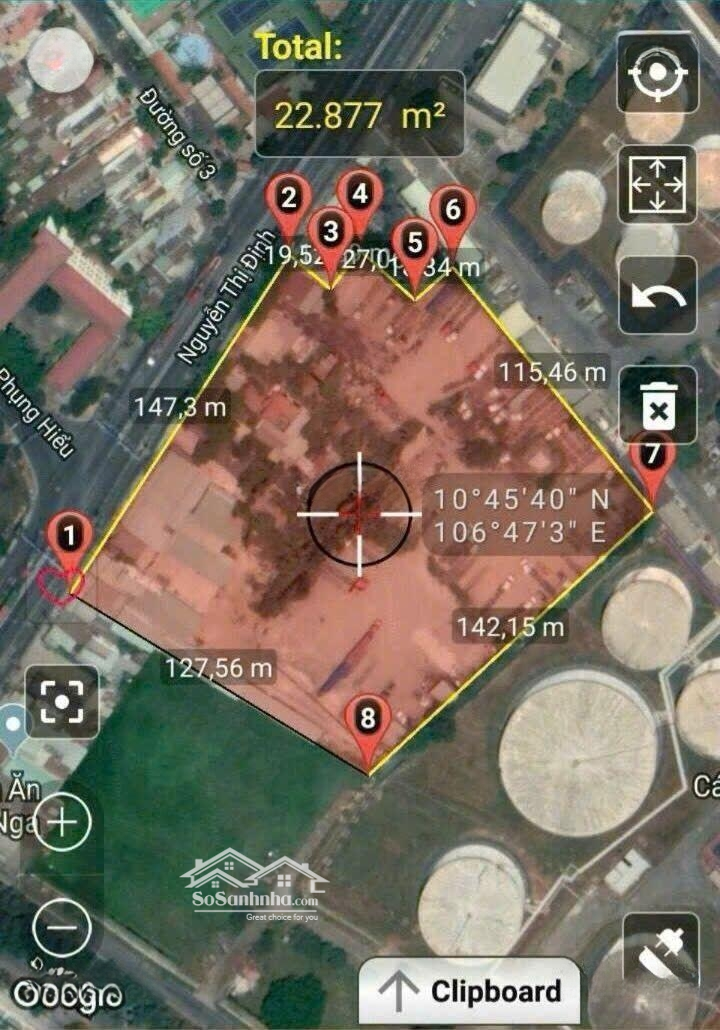Copy the measurement to Clipboard
The height and width of the screenshot is (1030, 720).
click(470, 991)
